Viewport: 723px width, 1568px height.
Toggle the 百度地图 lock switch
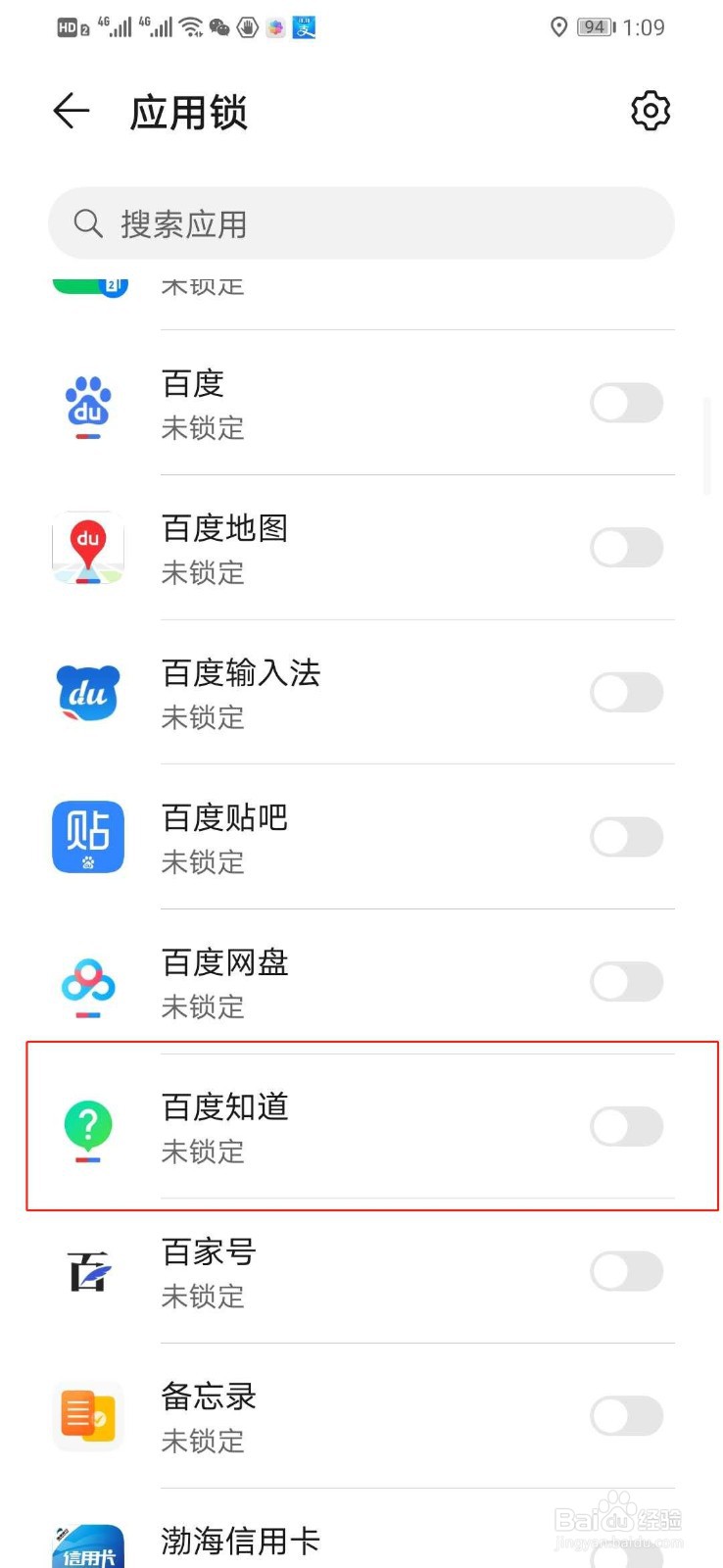pyautogui.click(x=627, y=549)
